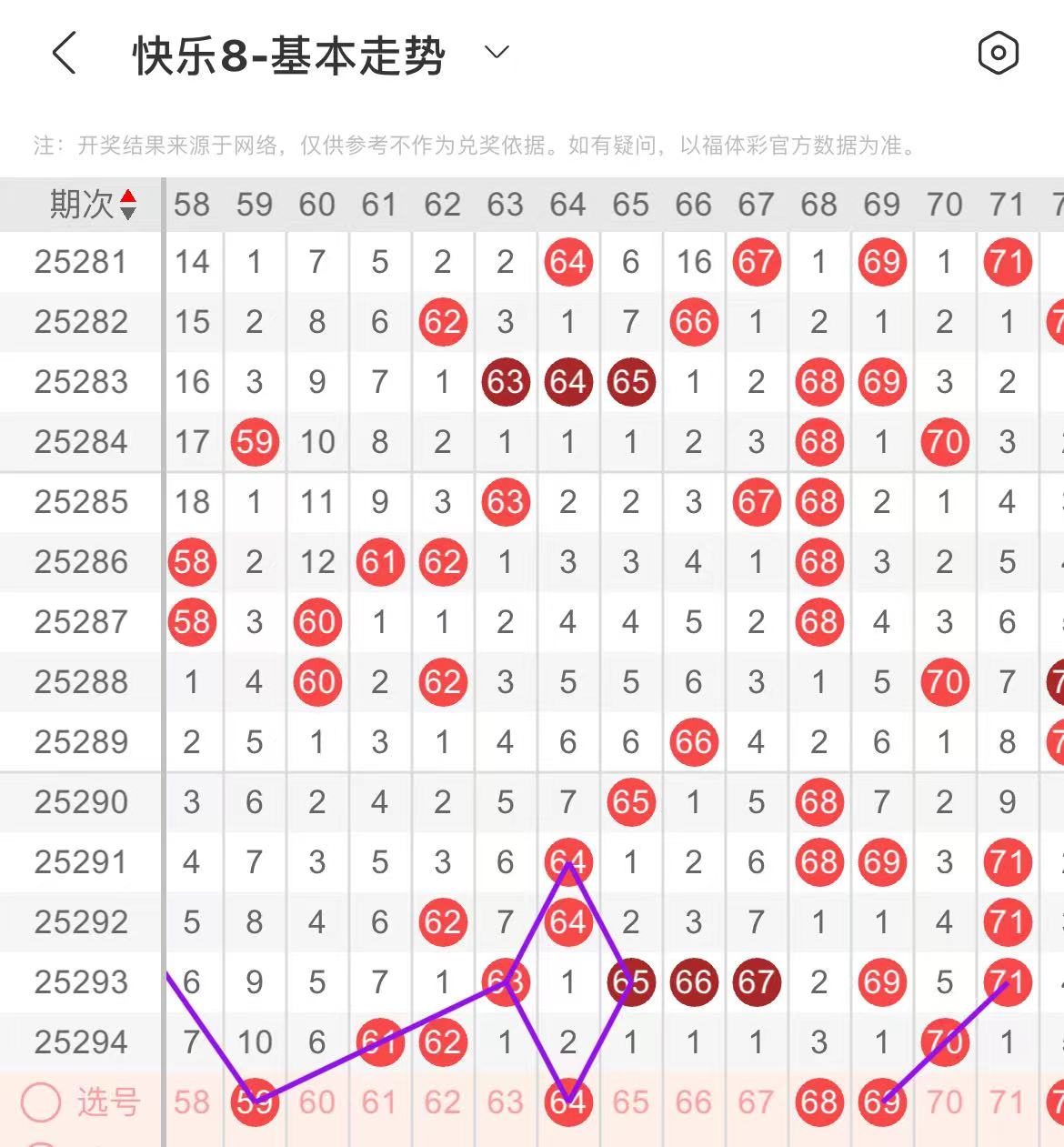
Task: Expand the 快乐8-基本走势 chart type dropdown
Action: click(497, 53)
